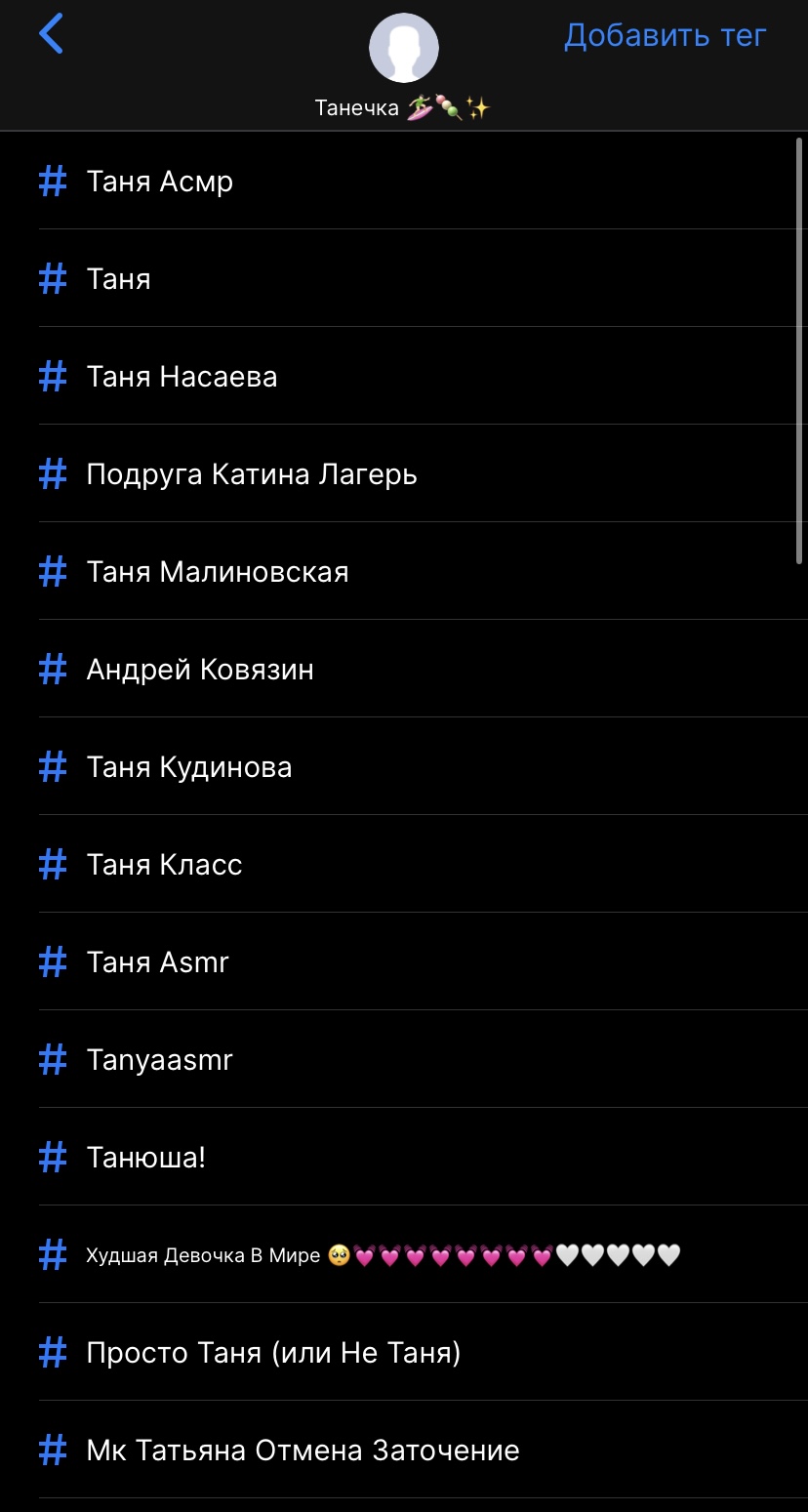The width and height of the screenshot is (808, 1512).
Task: Go back using the top arrow
Action: click(51, 35)
